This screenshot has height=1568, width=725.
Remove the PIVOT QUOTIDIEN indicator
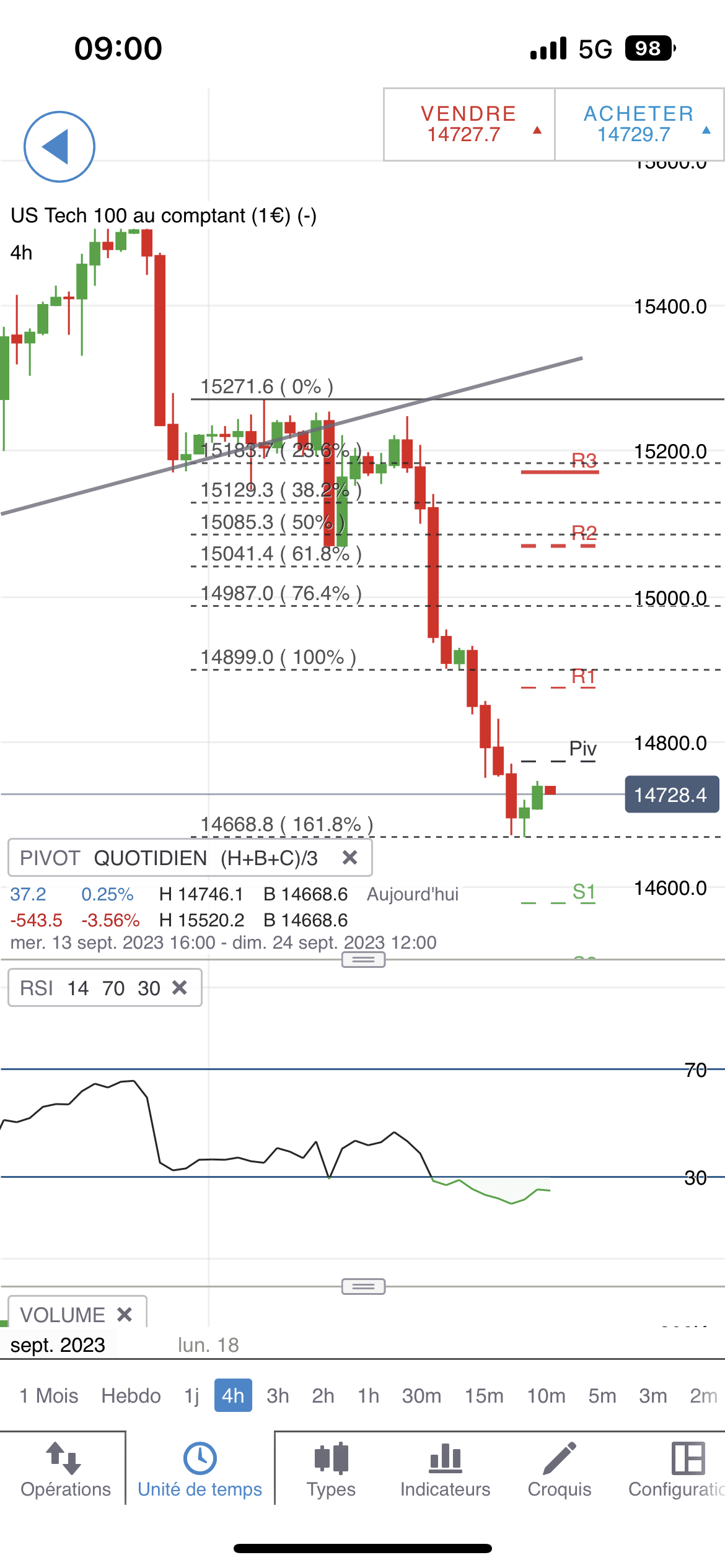click(x=350, y=858)
